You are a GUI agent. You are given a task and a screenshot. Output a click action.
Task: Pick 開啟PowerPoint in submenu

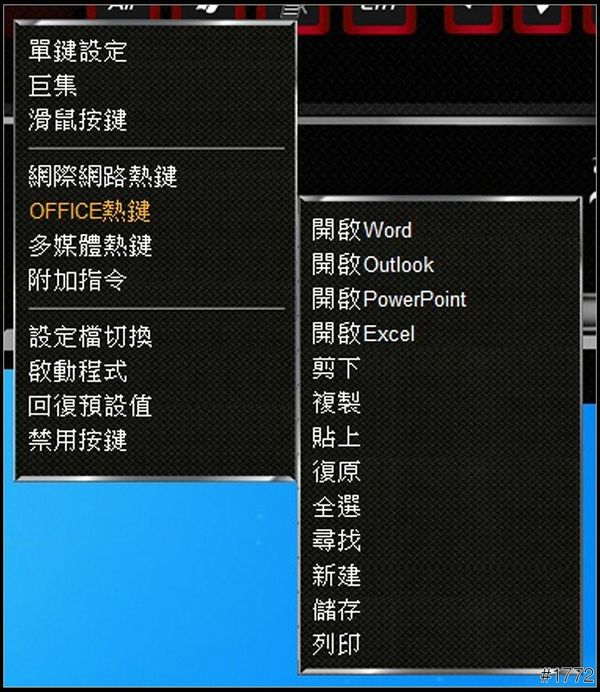coord(388,299)
